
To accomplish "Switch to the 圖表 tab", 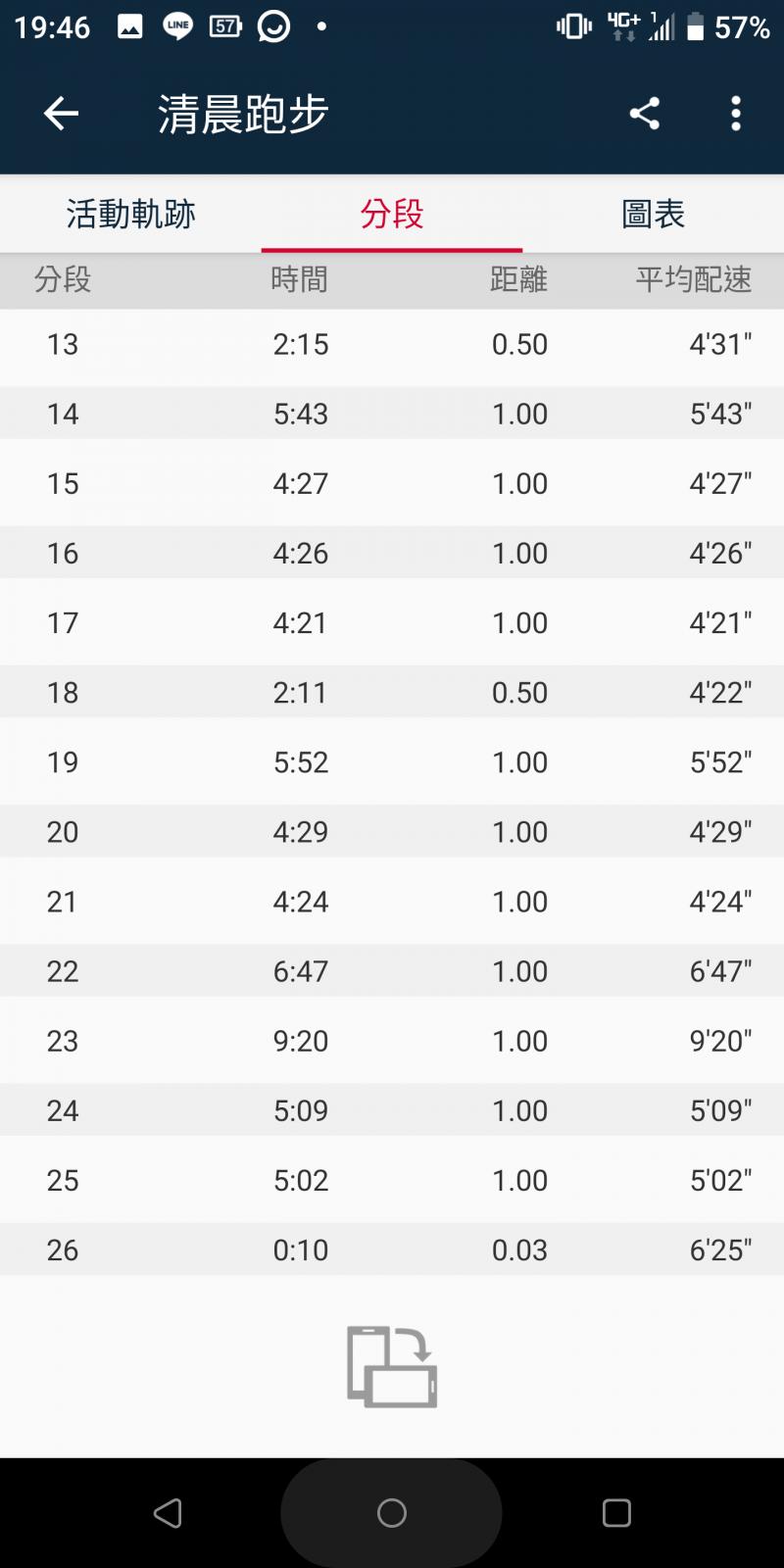I will pyautogui.click(x=653, y=214).
